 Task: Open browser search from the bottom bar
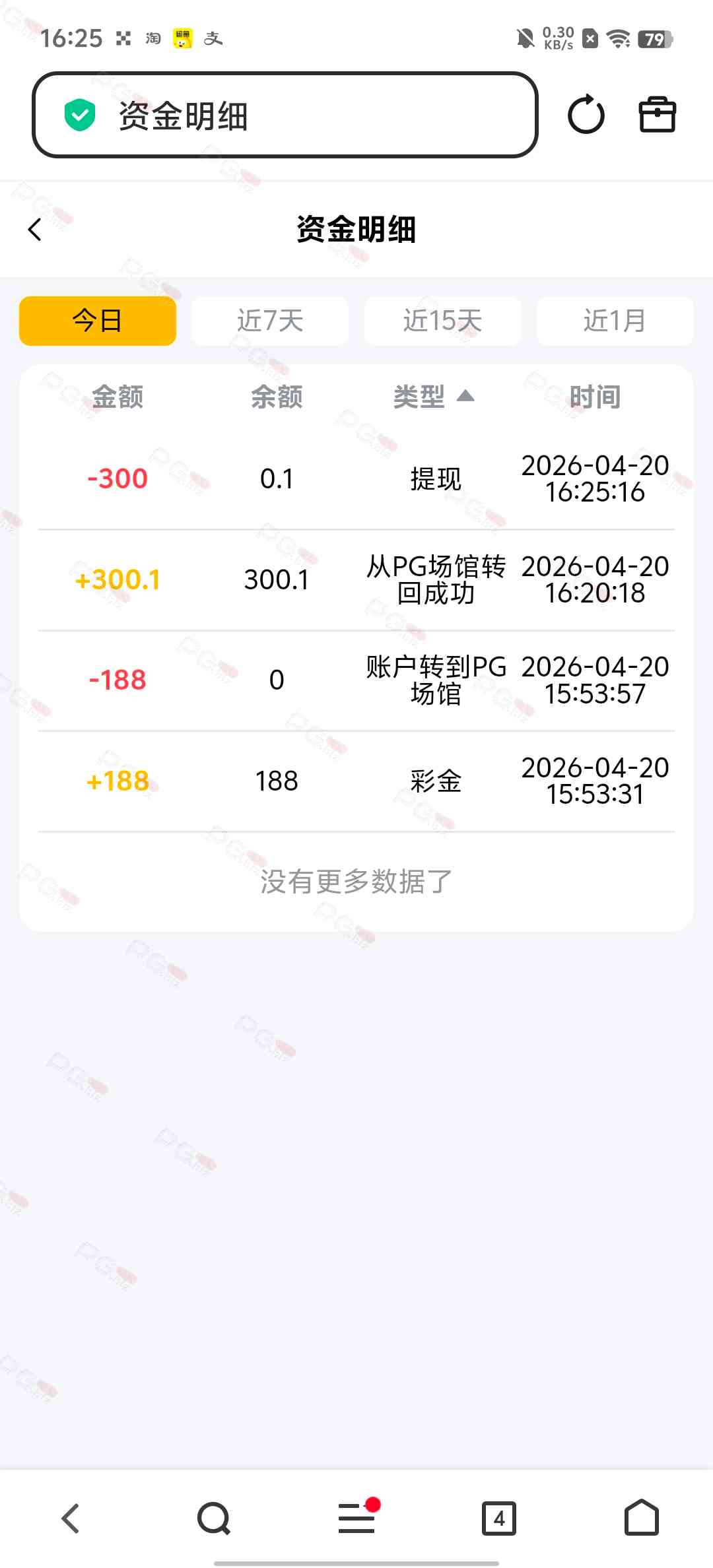click(x=214, y=1519)
